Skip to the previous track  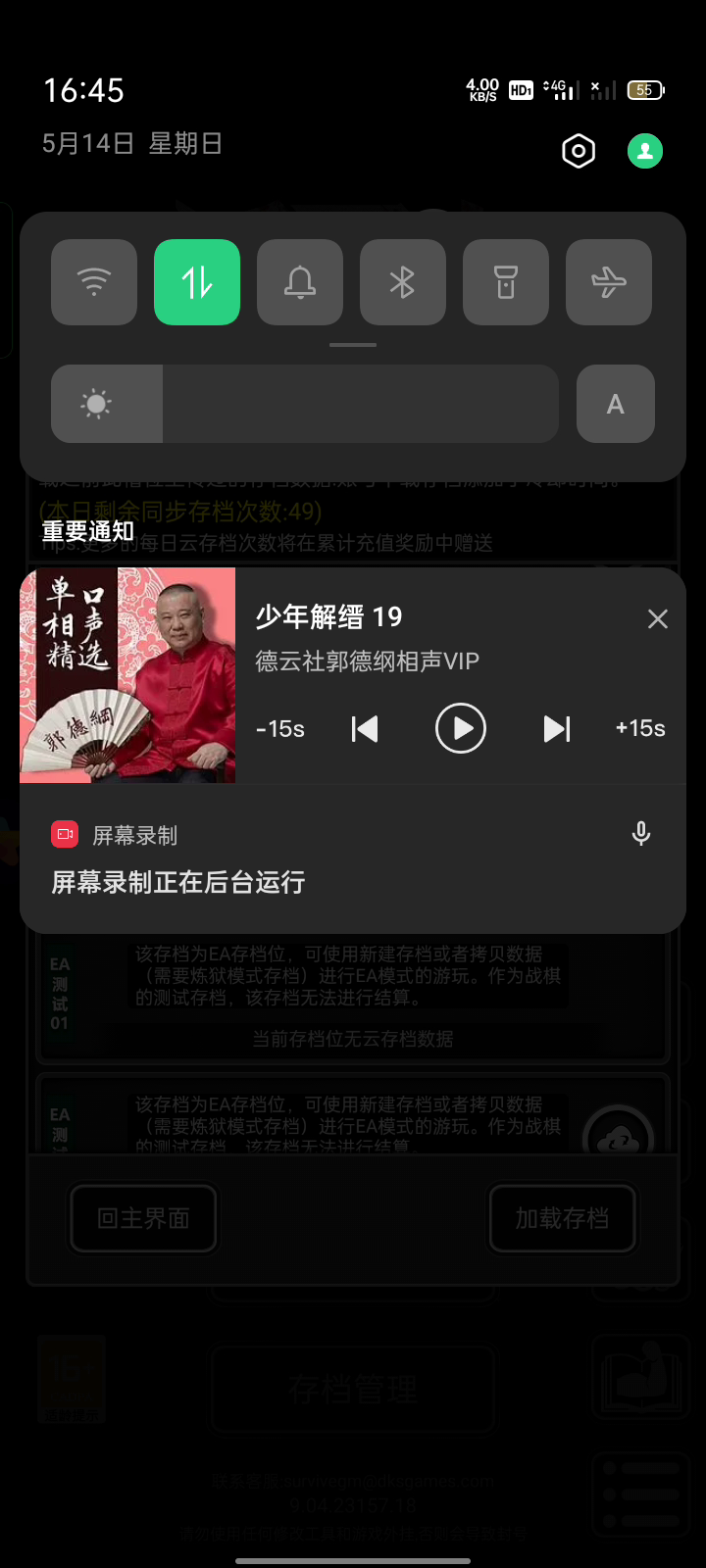(x=365, y=729)
